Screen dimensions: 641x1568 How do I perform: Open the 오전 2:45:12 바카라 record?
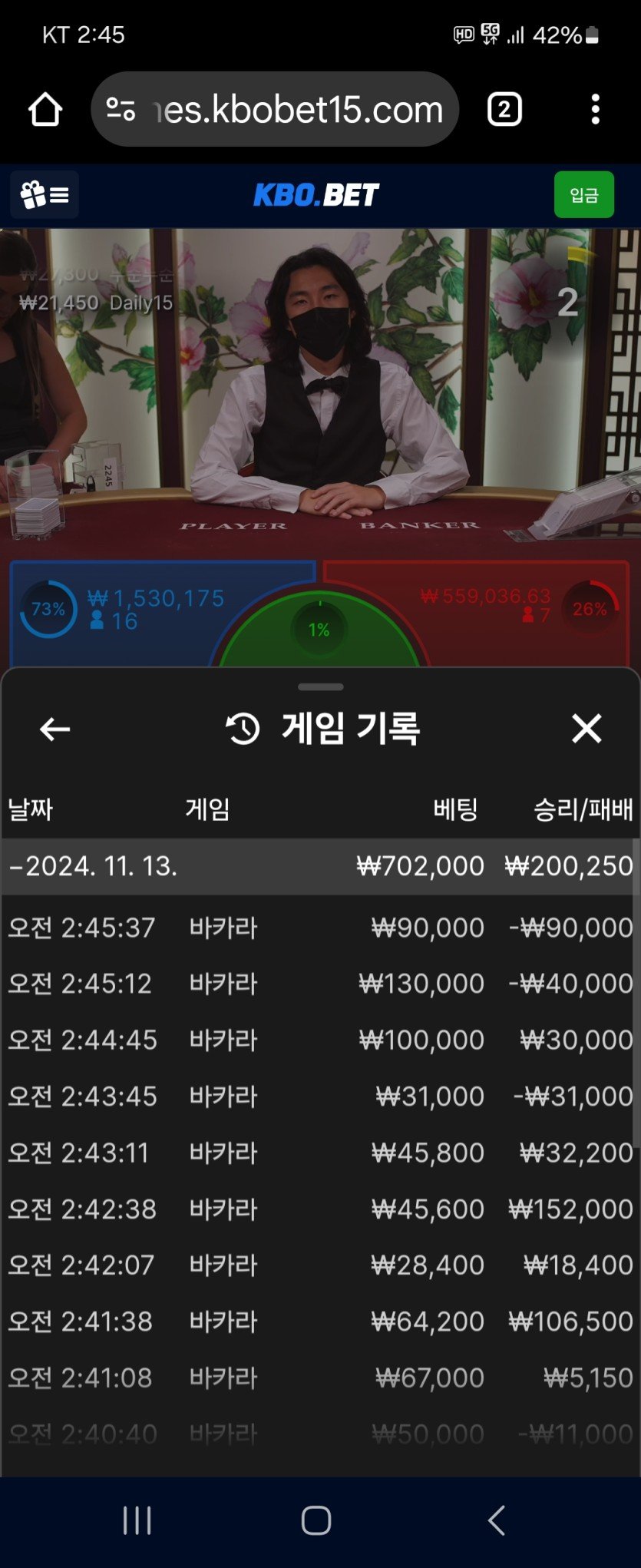320,984
